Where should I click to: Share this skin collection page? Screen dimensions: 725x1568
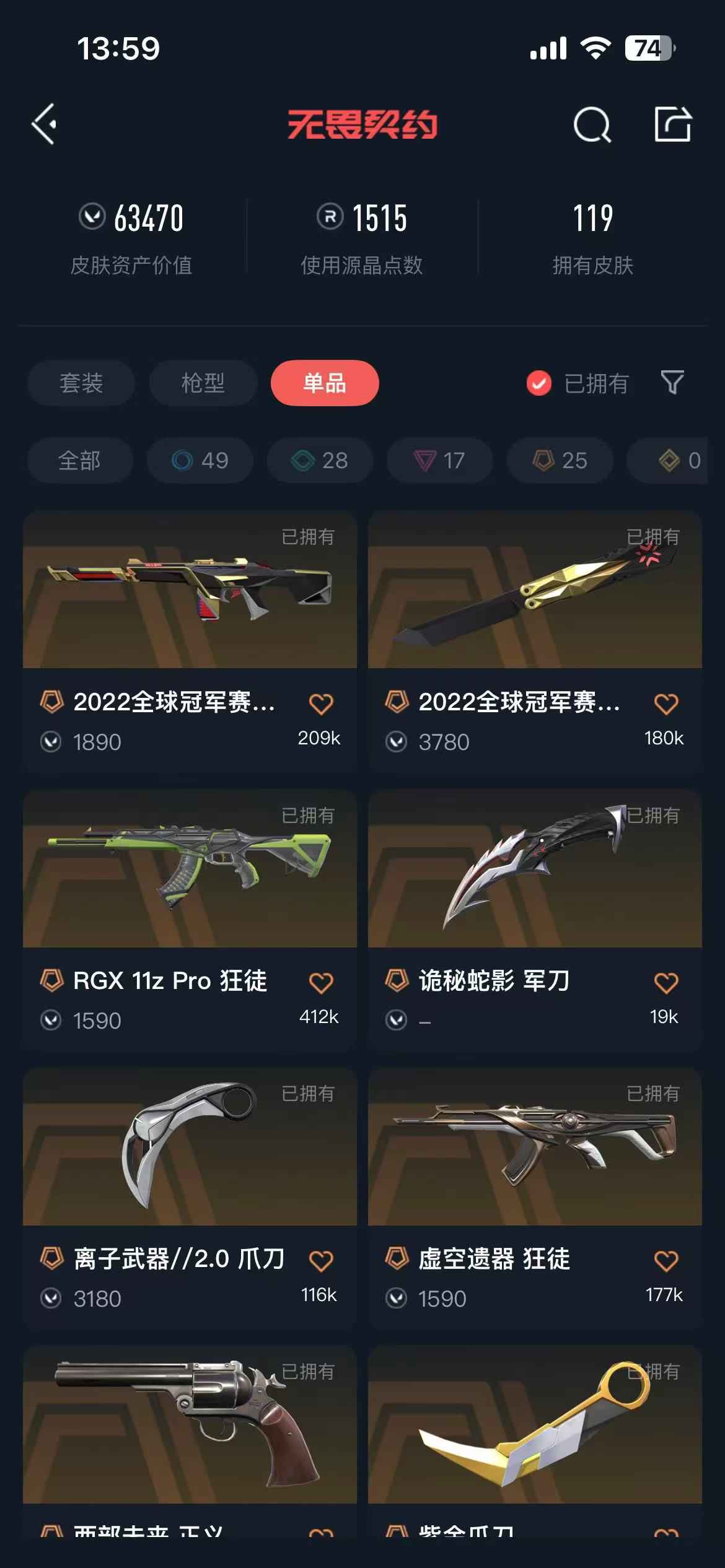click(x=673, y=124)
